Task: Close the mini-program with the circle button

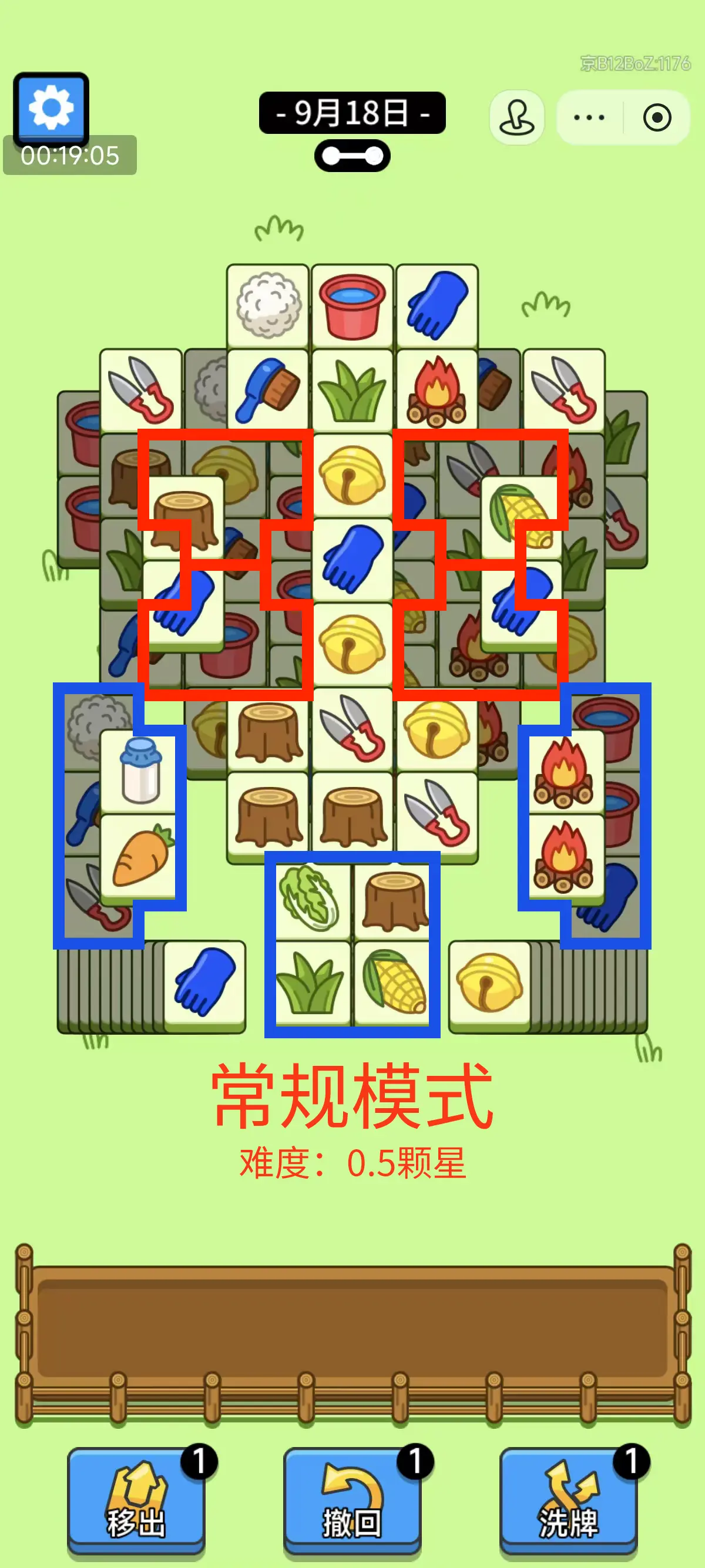Action: click(x=657, y=117)
